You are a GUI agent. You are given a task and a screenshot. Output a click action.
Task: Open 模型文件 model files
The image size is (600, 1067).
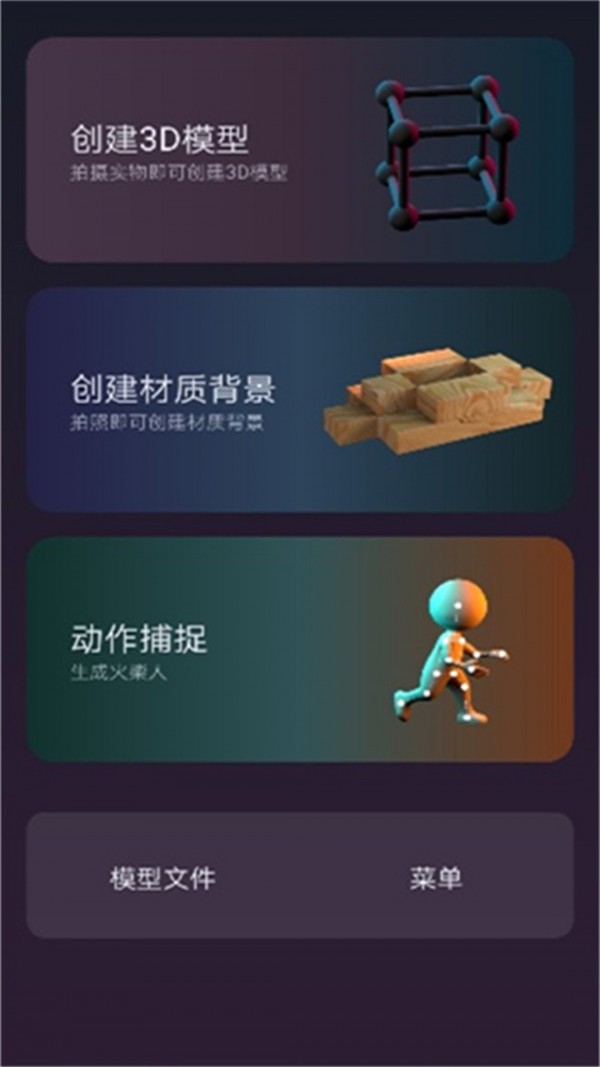pos(162,879)
